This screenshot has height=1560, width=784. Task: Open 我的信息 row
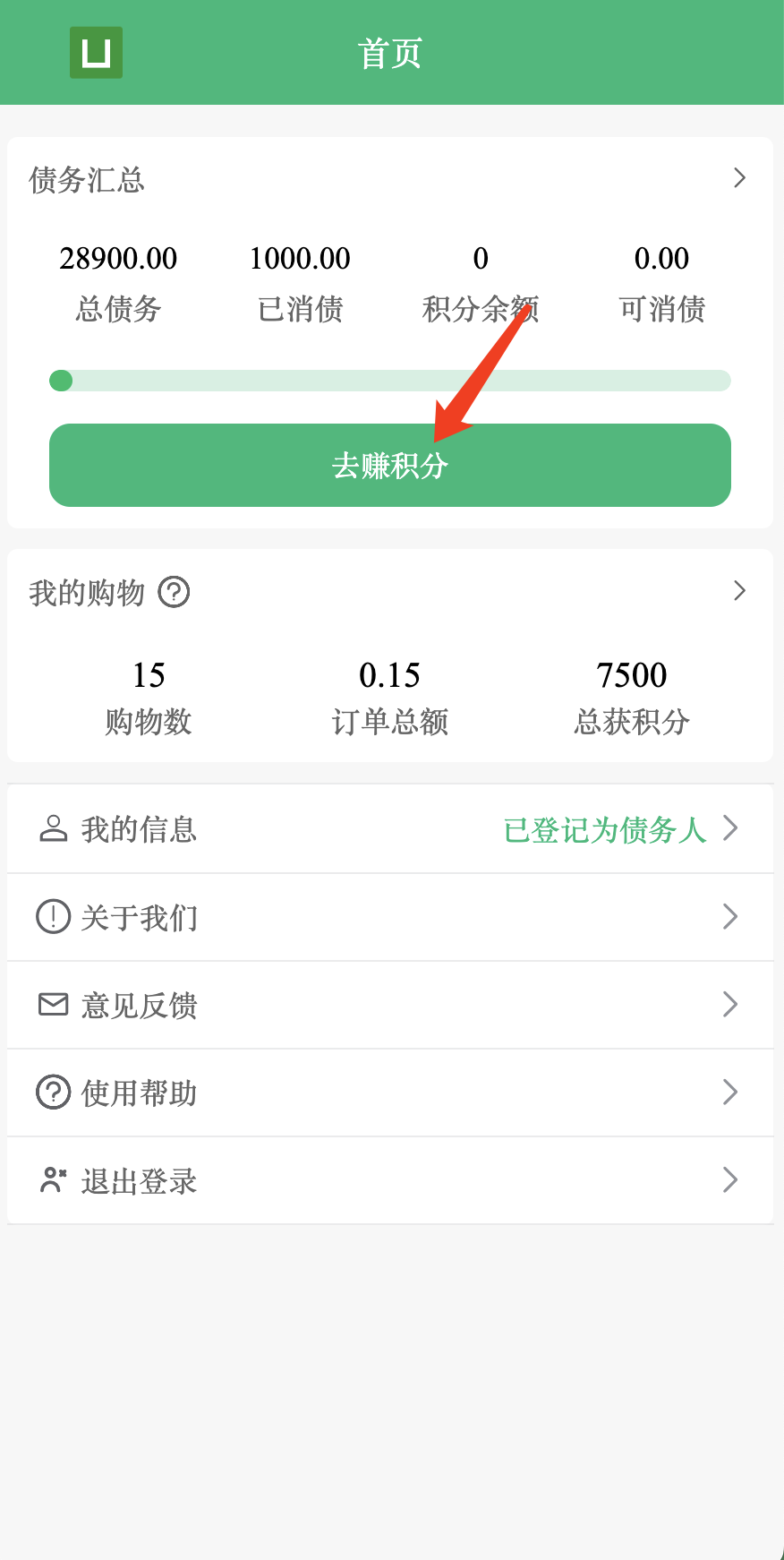pos(389,829)
